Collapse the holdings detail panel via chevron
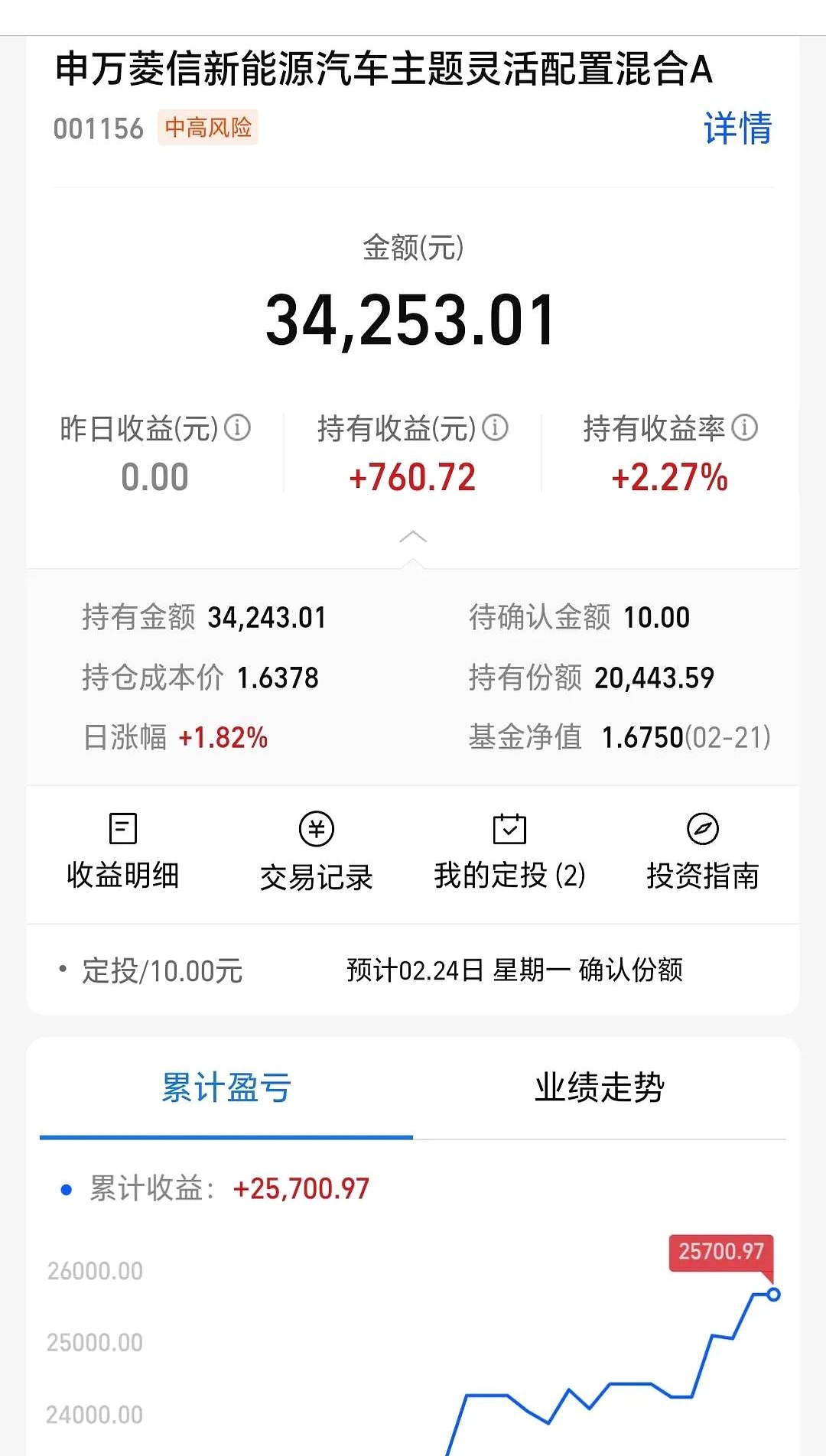 pos(413,538)
